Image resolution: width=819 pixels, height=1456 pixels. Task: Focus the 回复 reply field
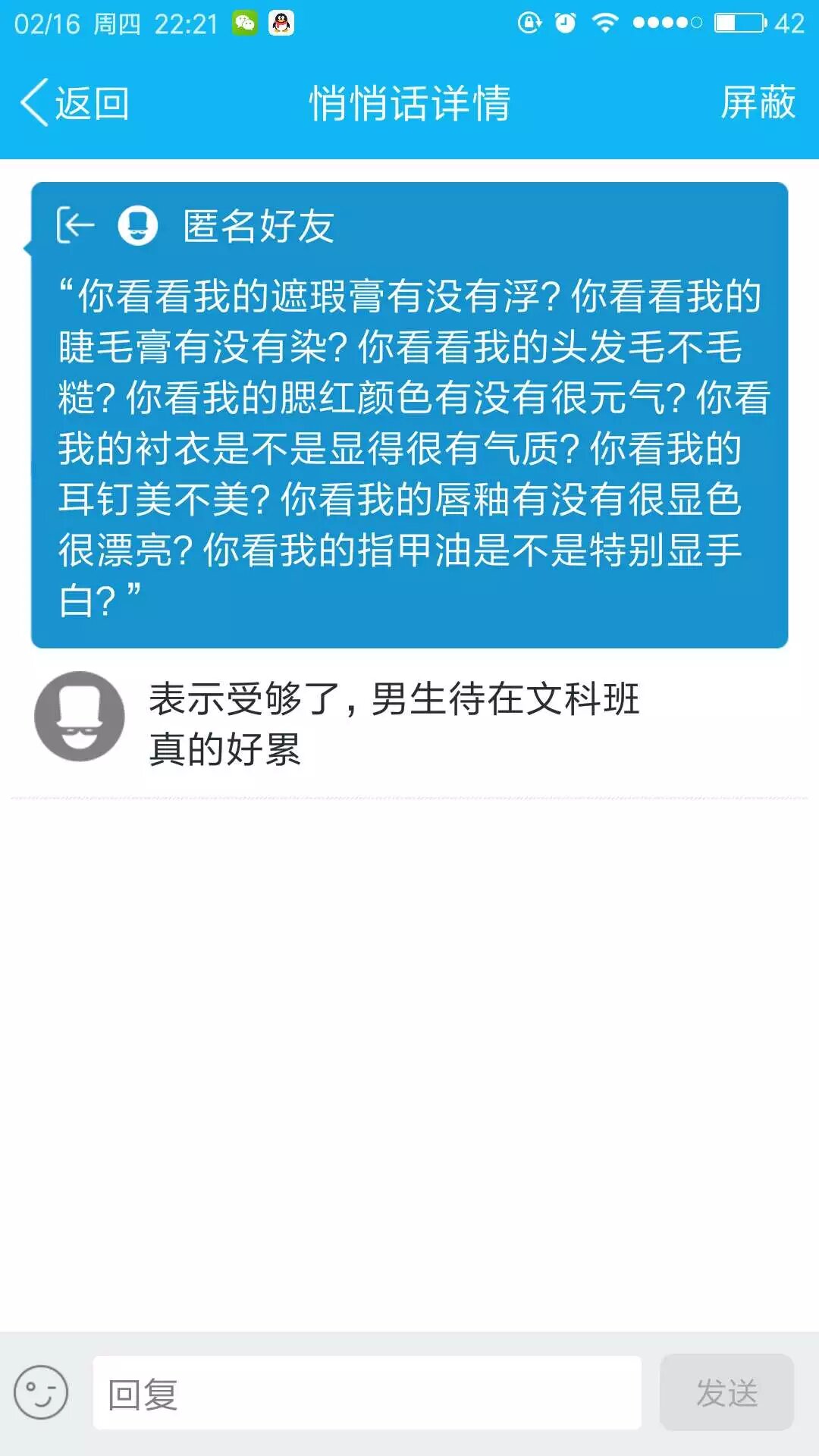(366, 1392)
